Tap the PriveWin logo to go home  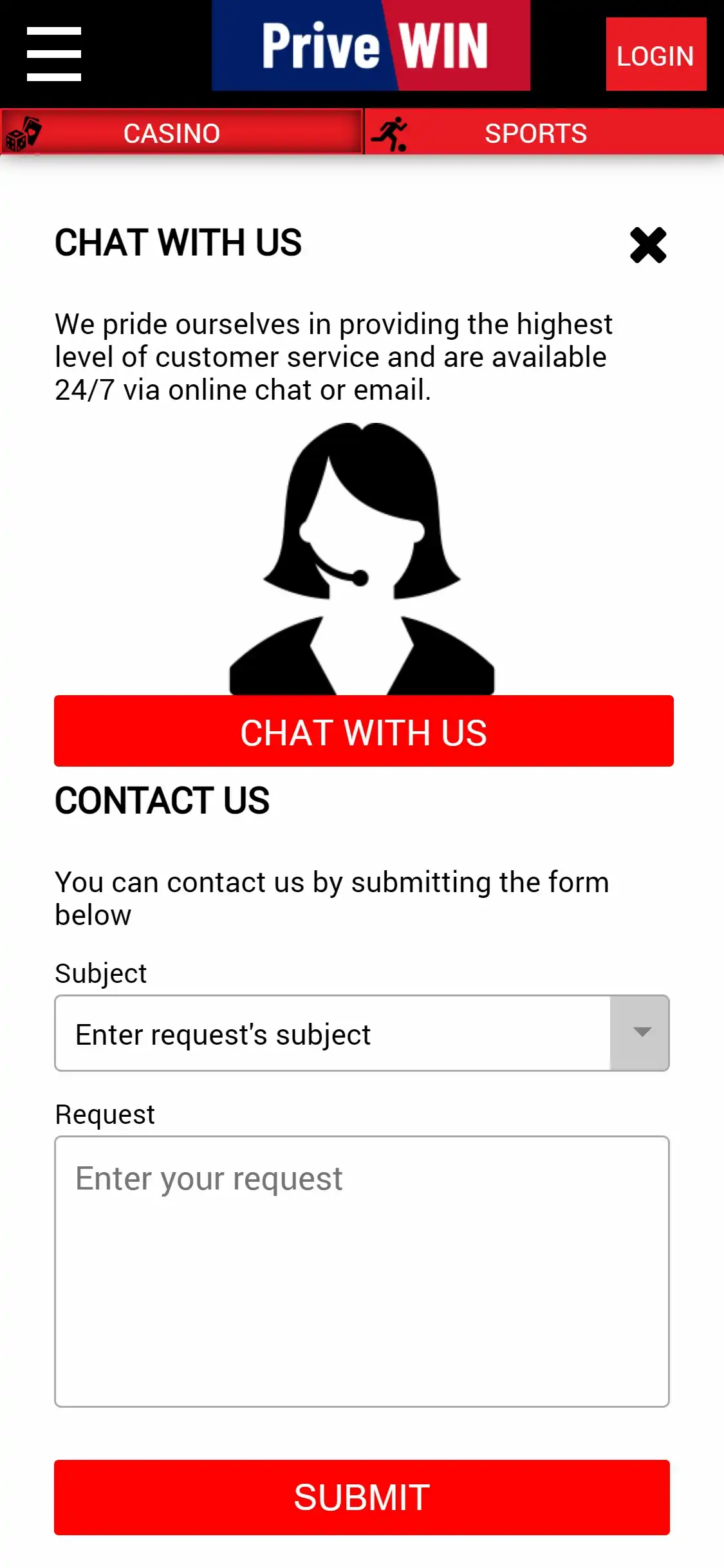pyautogui.click(x=371, y=45)
